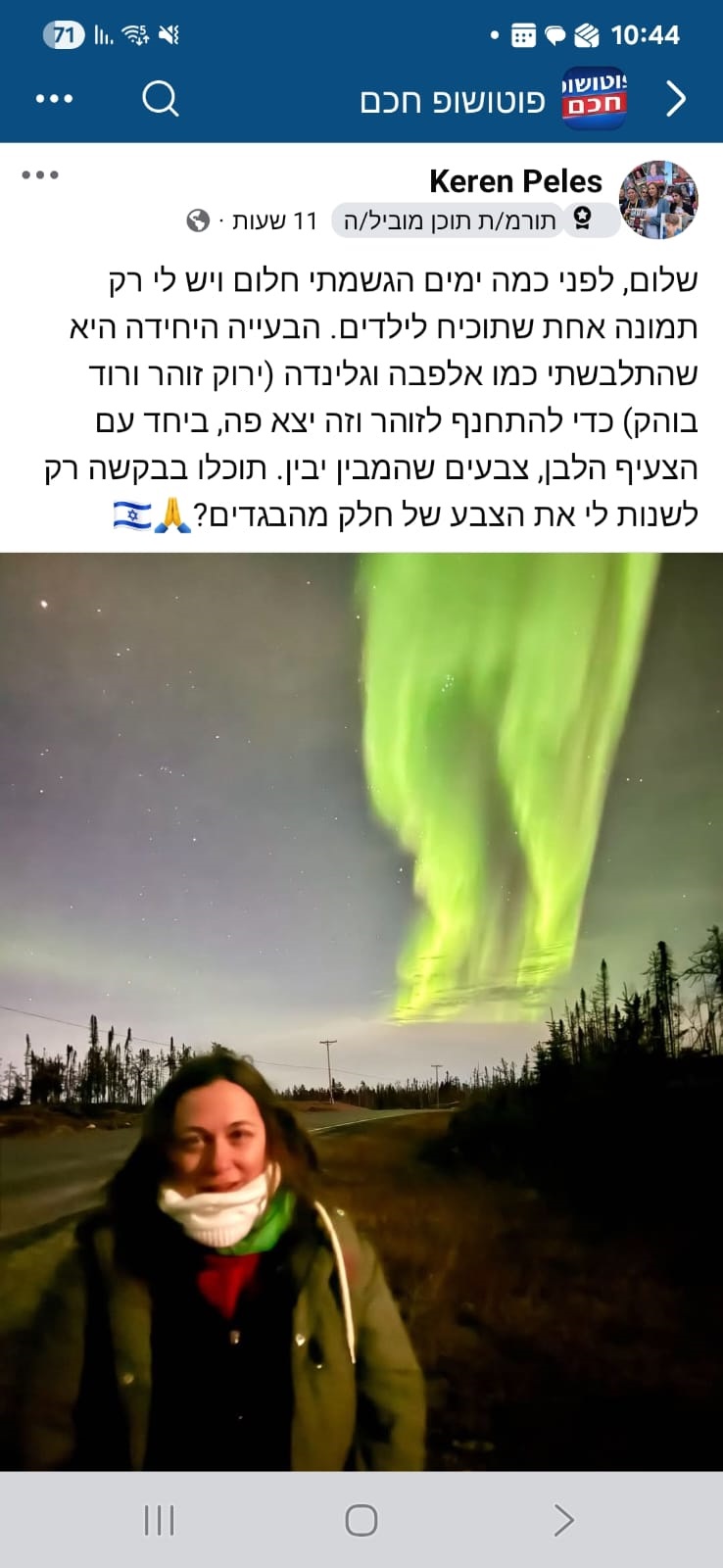Go back using the header arrow
Image resolution: width=723 pixels, height=1568 pixels.
[x=676, y=99]
